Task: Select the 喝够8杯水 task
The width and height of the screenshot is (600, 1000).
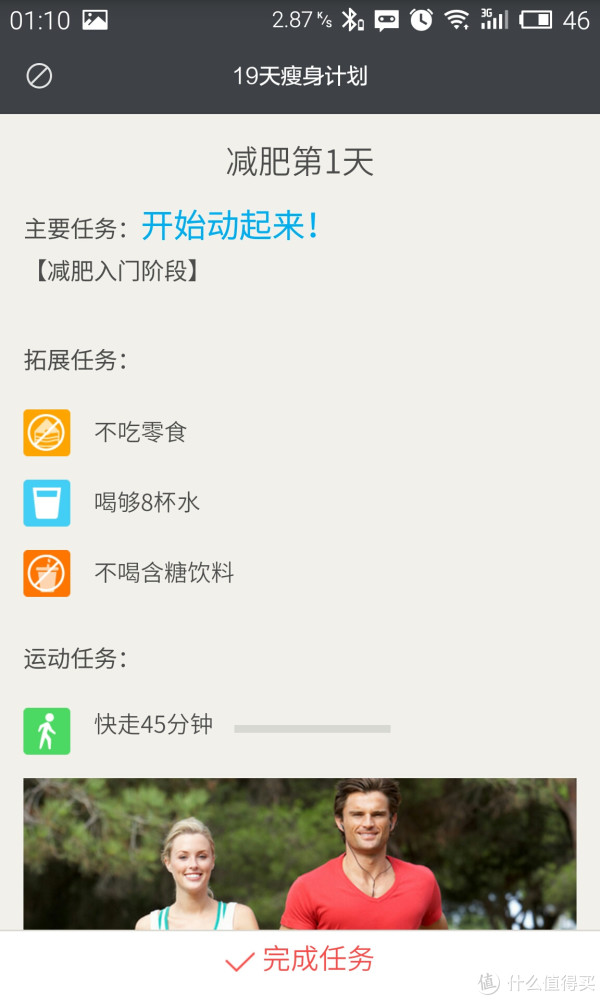Action: pyautogui.click(x=146, y=503)
